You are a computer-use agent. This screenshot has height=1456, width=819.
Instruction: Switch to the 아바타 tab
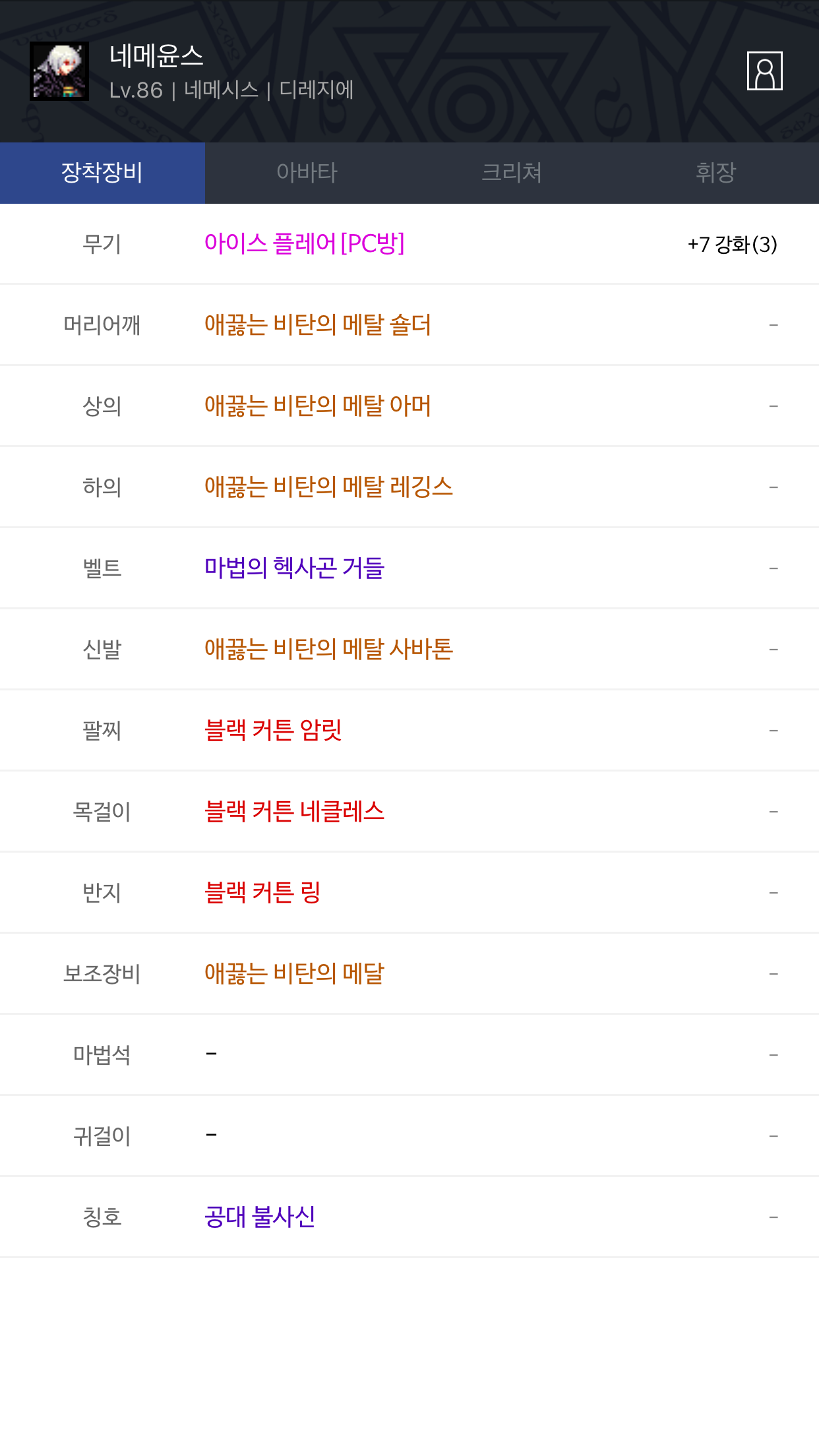coord(307,173)
